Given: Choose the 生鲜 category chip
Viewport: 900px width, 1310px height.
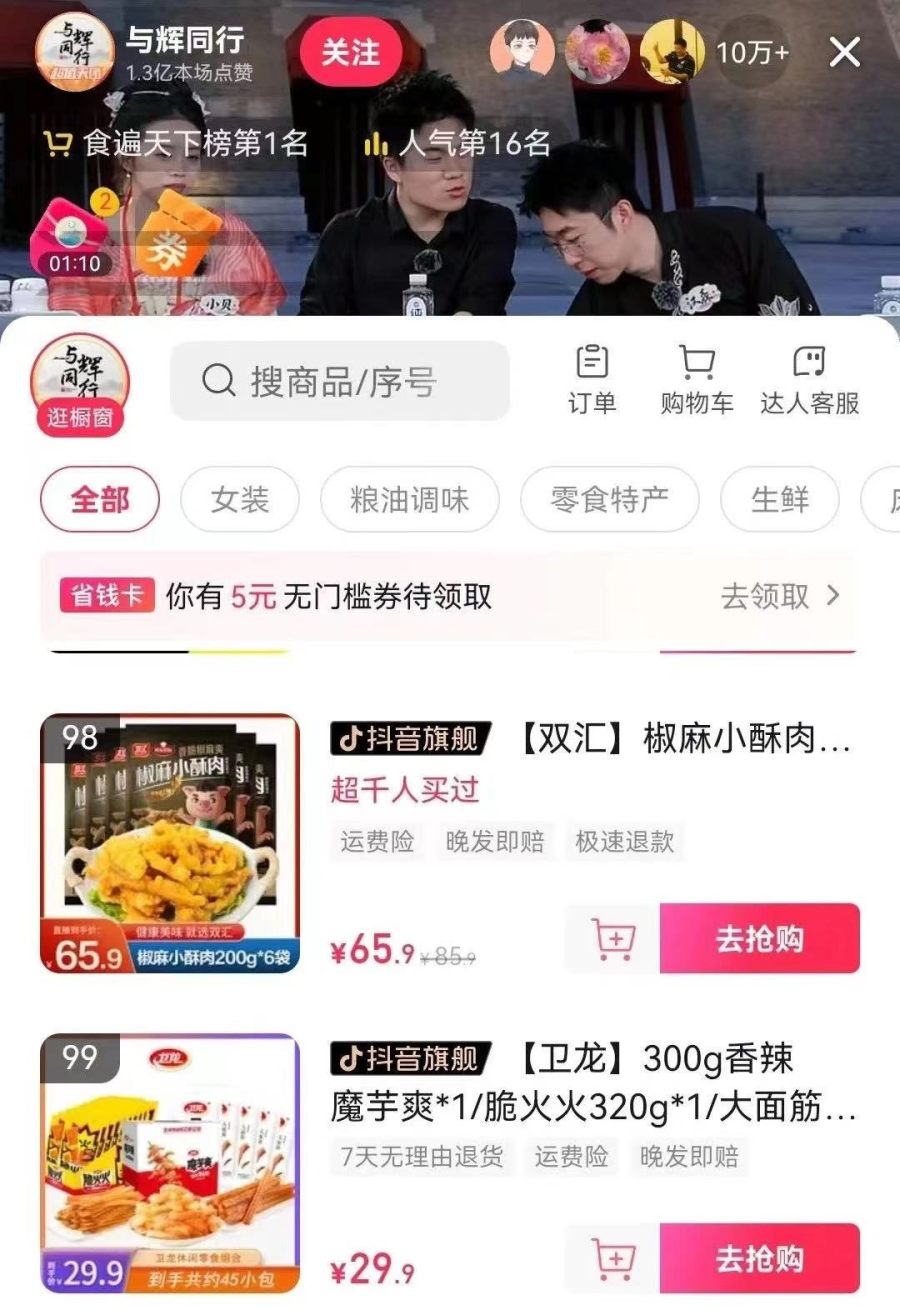Looking at the screenshot, I should (780, 499).
